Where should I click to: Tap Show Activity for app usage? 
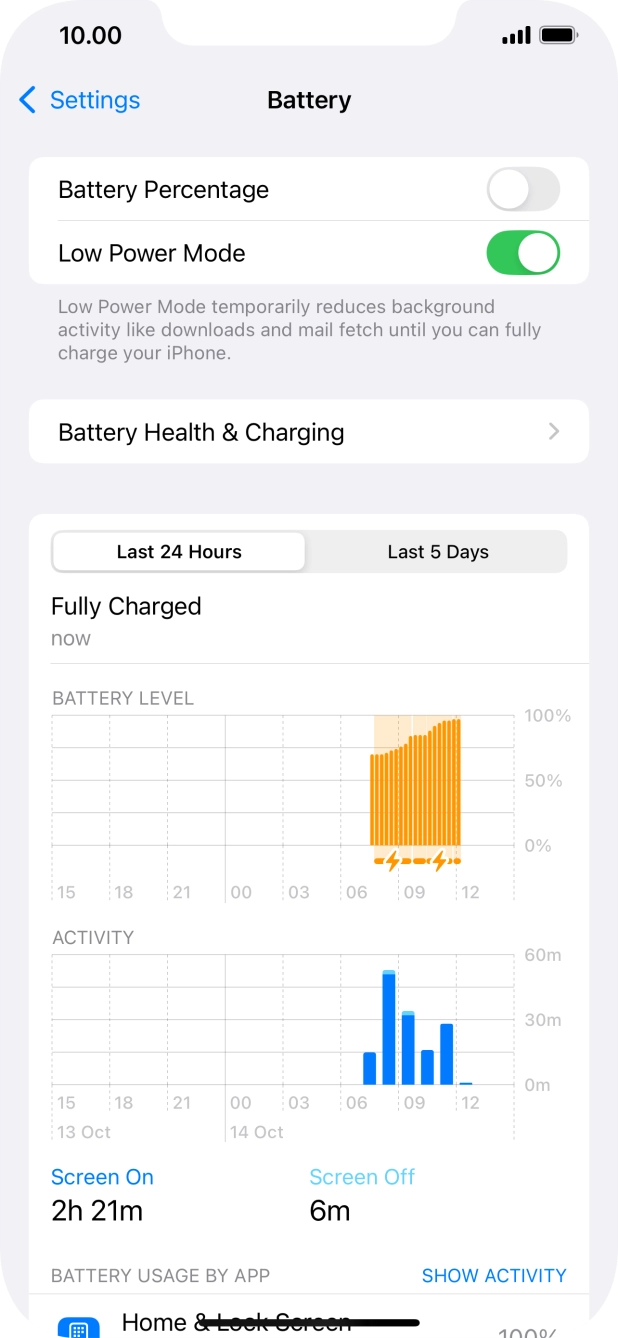pos(493,1275)
